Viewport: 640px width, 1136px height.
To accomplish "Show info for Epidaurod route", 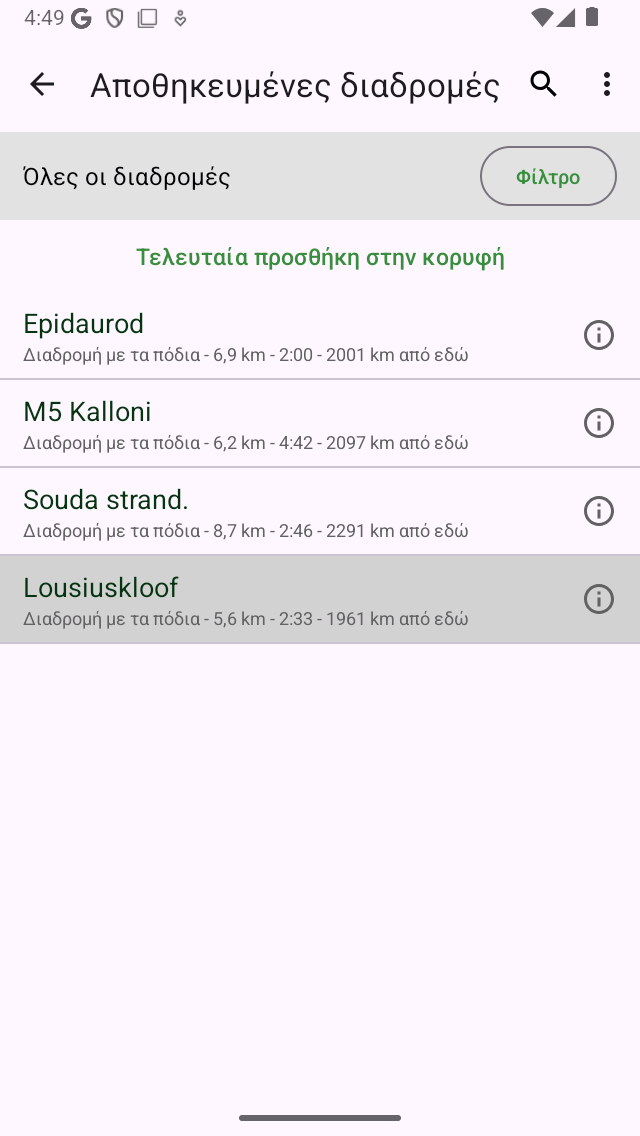I will [x=598, y=336].
